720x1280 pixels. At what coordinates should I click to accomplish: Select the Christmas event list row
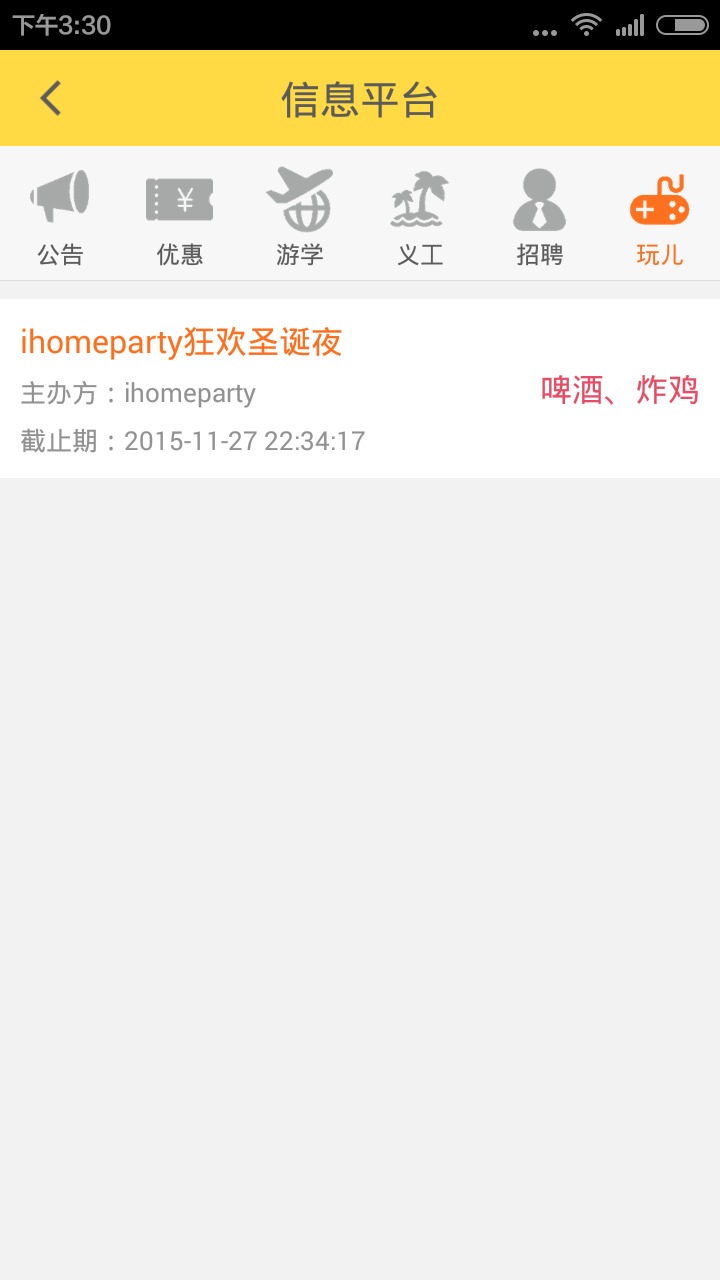(360, 390)
